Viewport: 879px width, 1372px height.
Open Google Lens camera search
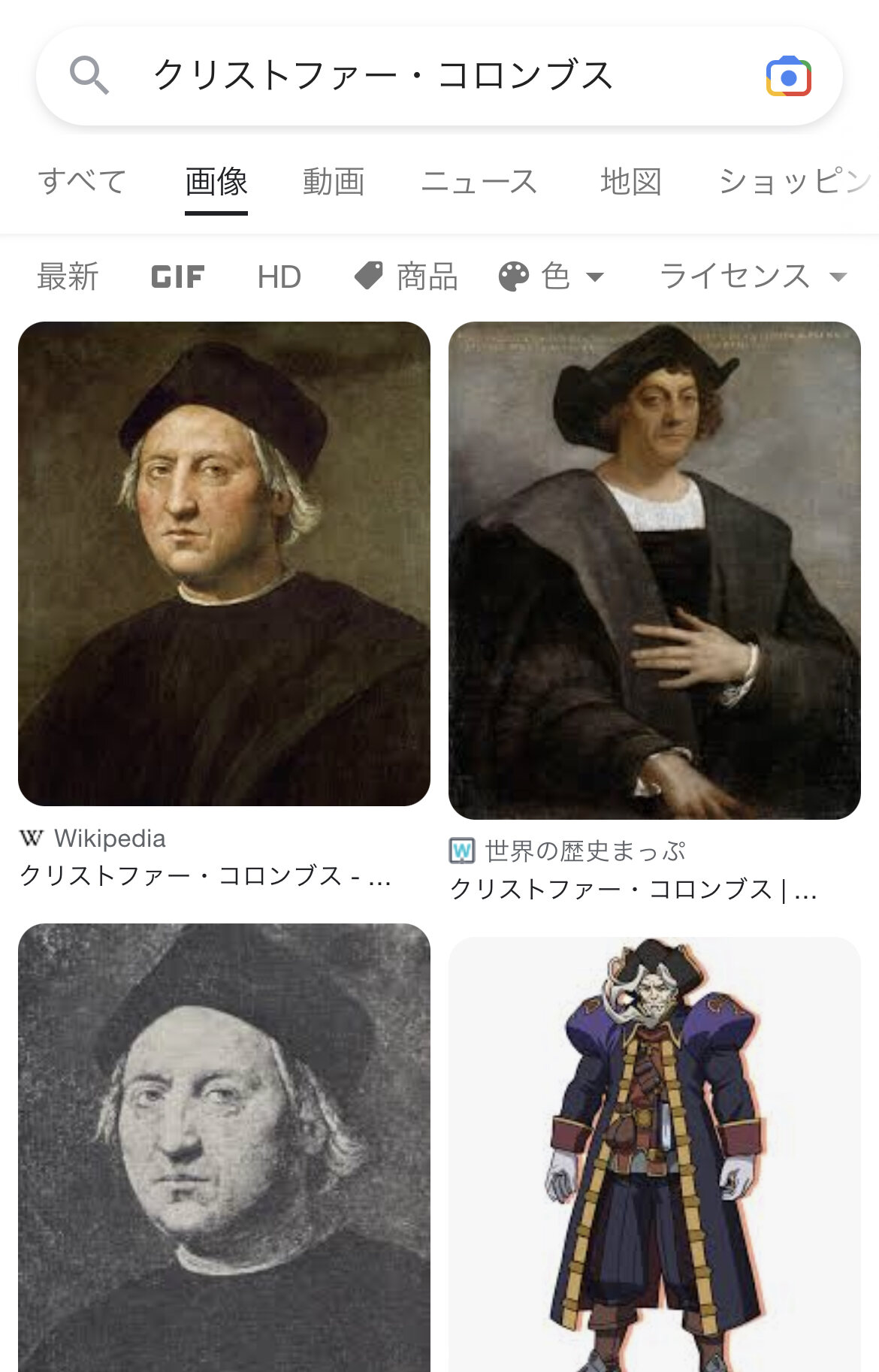788,77
